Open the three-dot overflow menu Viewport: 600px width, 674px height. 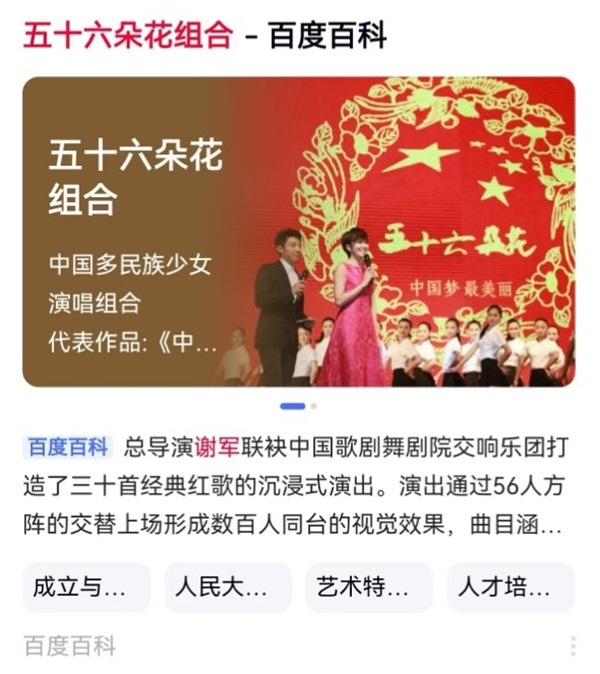tap(573, 646)
